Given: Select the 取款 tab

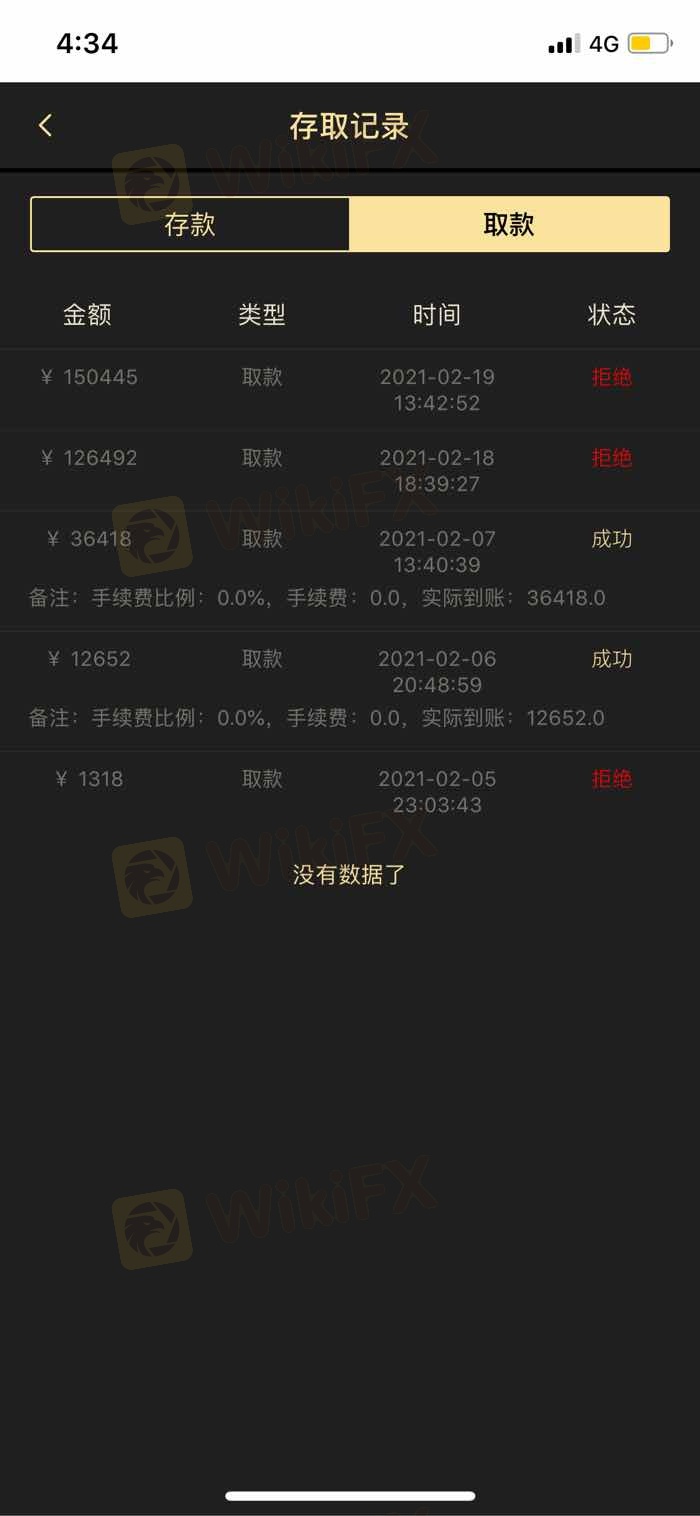Looking at the screenshot, I should point(509,224).
